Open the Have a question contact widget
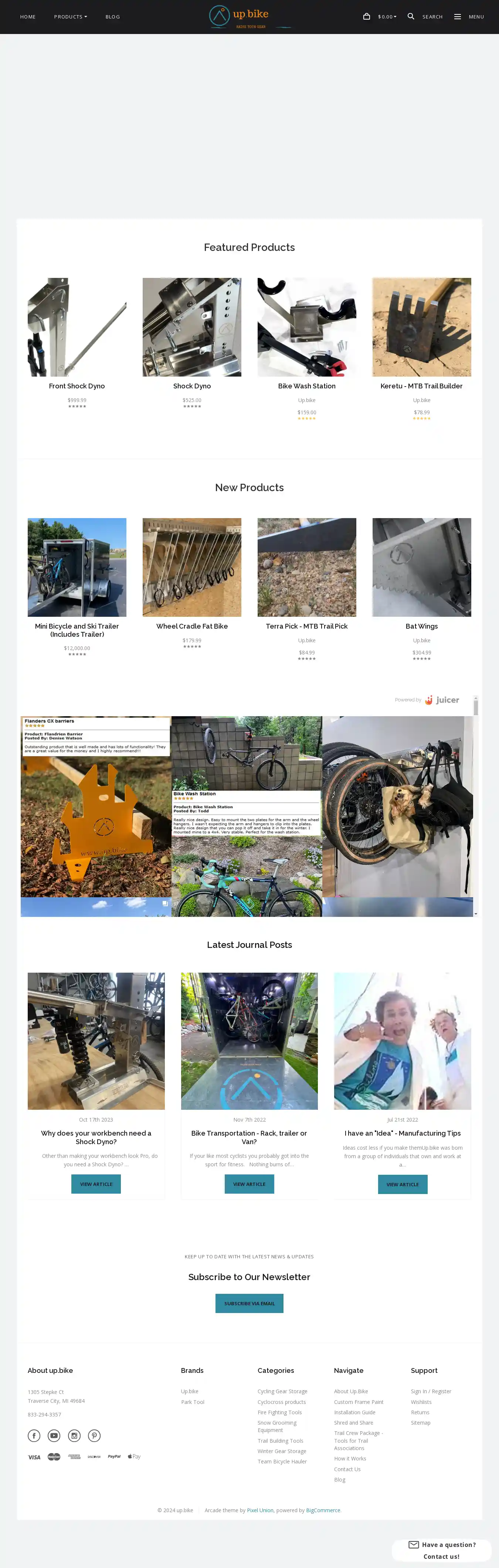 click(x=442, y=1550)
